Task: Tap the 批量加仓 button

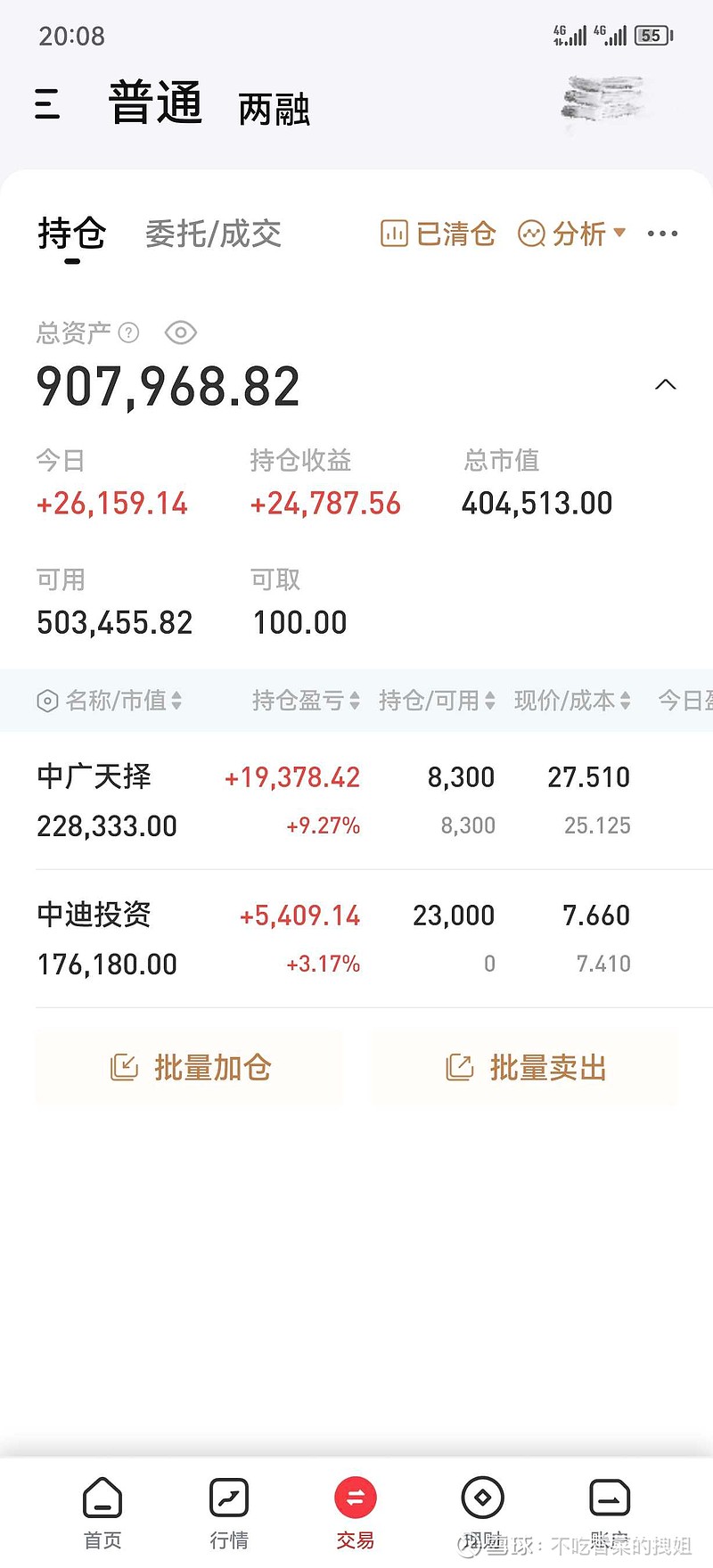Action: click(x=189, y=1068)
